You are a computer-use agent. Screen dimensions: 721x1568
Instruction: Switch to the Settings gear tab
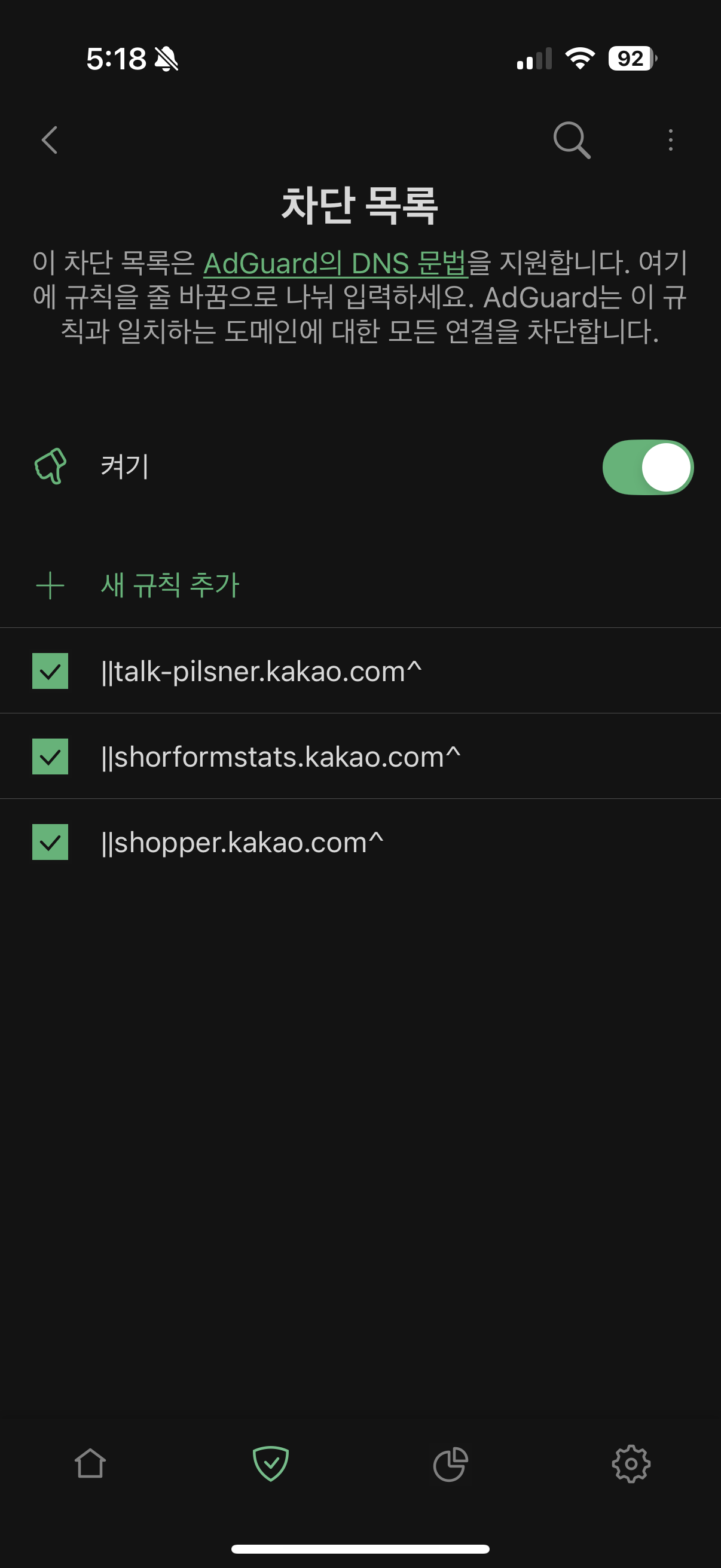[x=631, y=1463]
